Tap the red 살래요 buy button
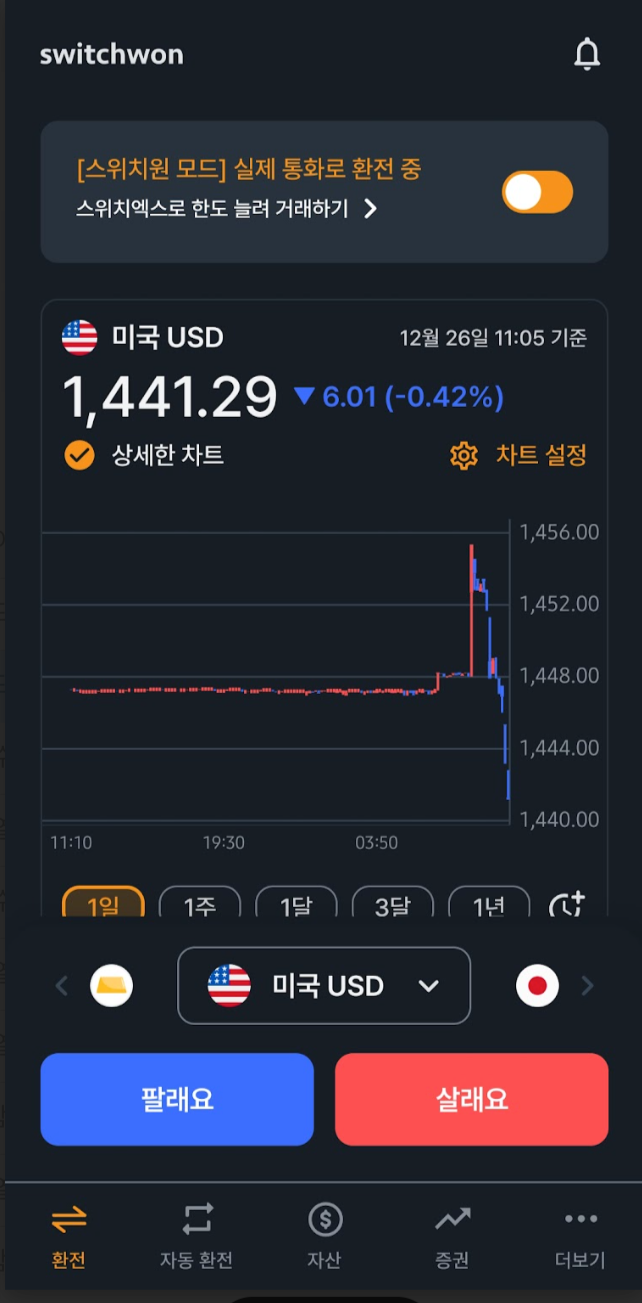642x1303 pixels. [472, 1099]
